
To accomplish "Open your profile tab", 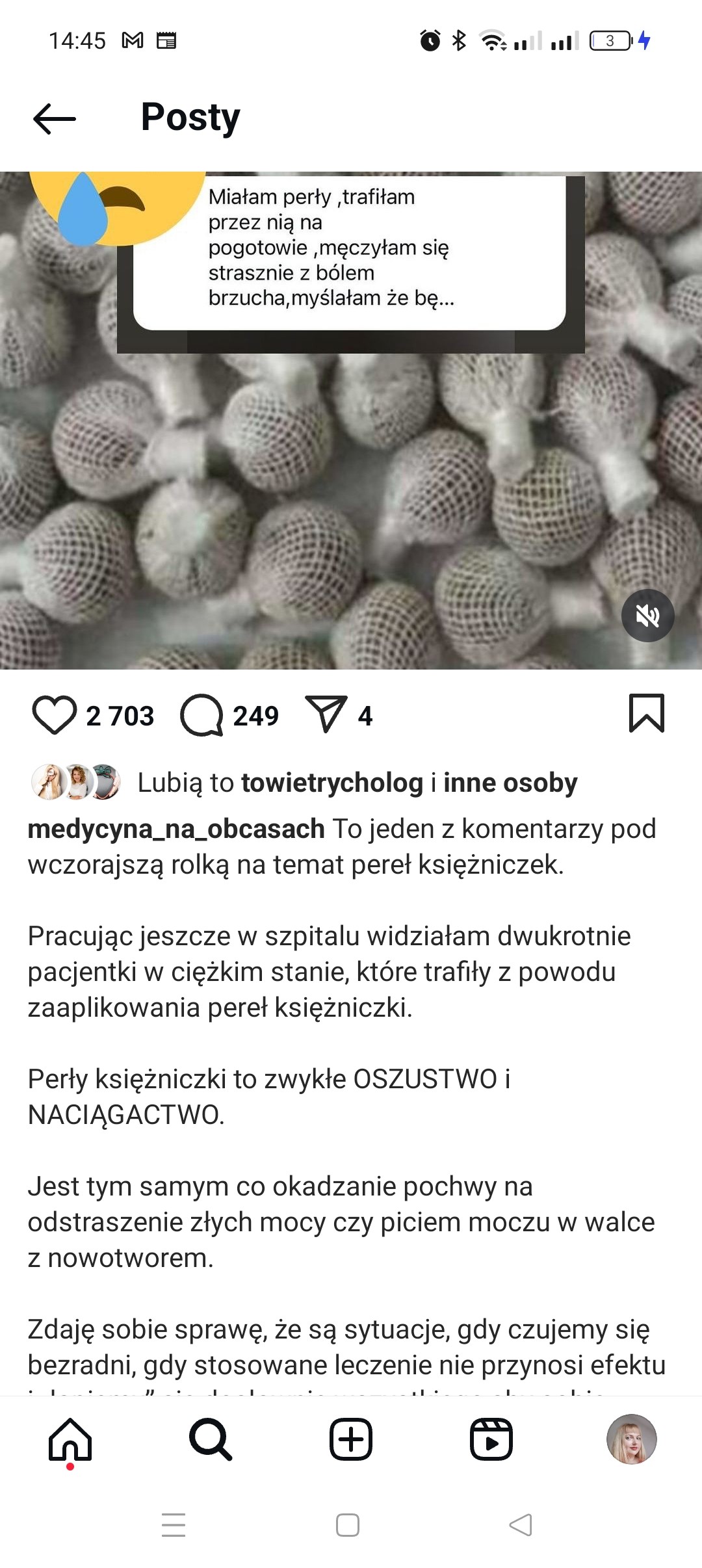I will click(x=631, y=1439).
